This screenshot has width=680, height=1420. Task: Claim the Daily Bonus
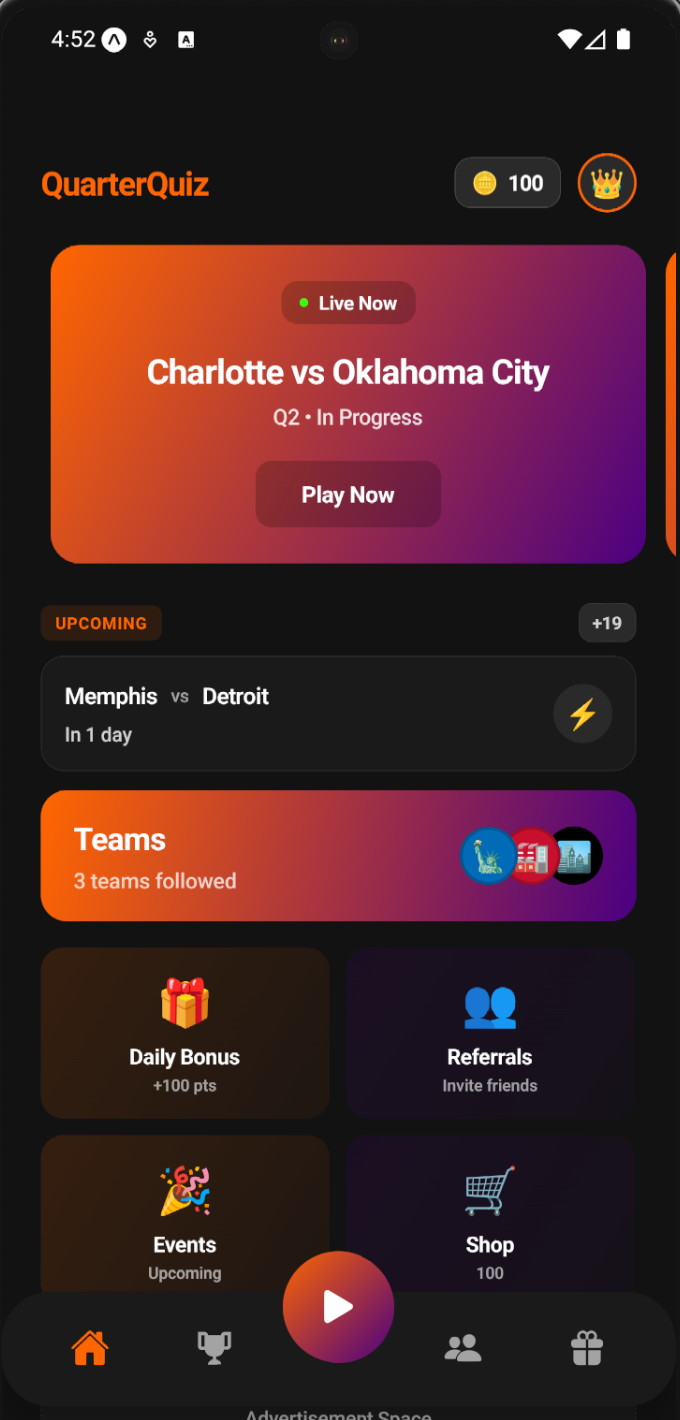pos(185,1032)
